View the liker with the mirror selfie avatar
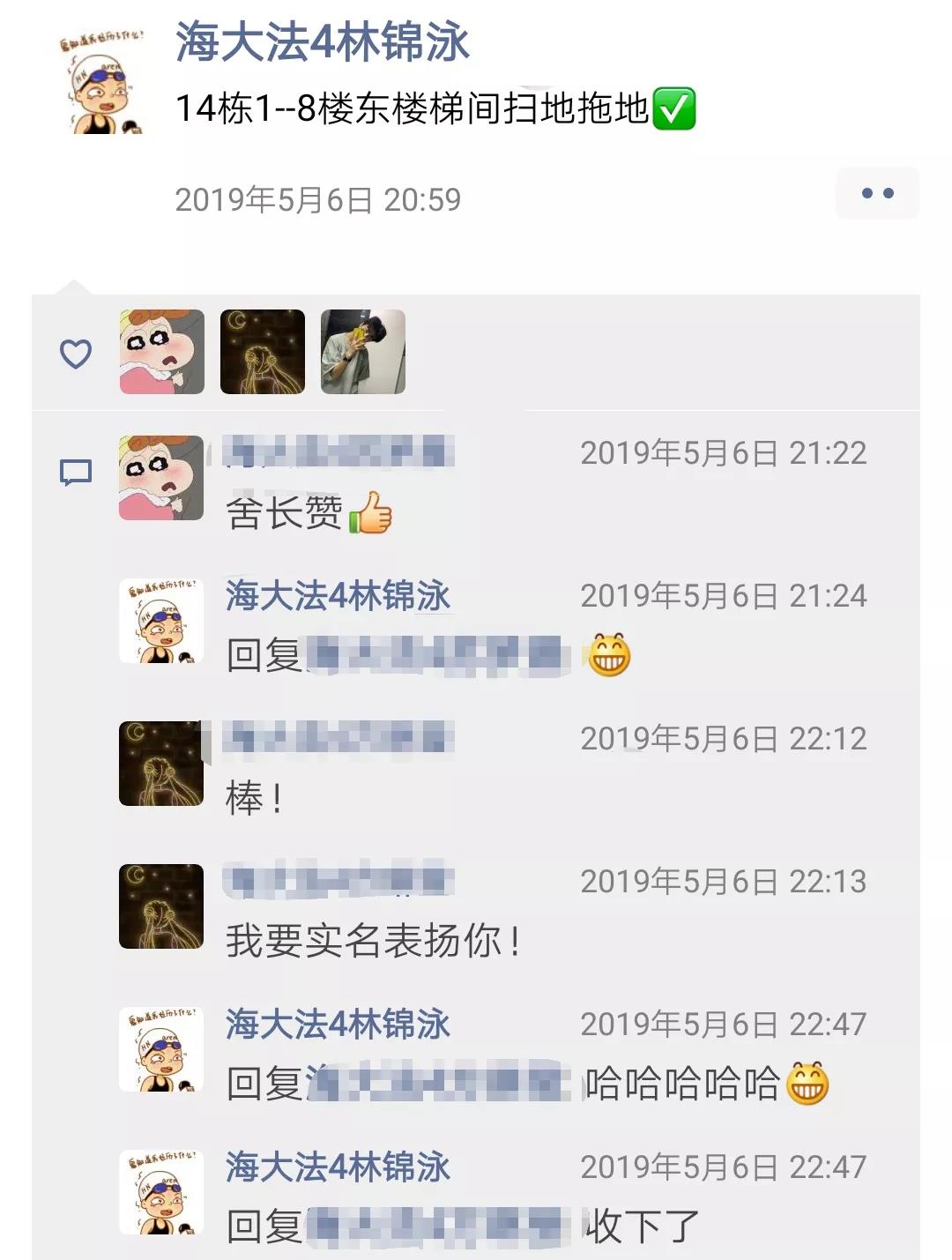This screenshot has height=1260, width=952. pos(363,352)
